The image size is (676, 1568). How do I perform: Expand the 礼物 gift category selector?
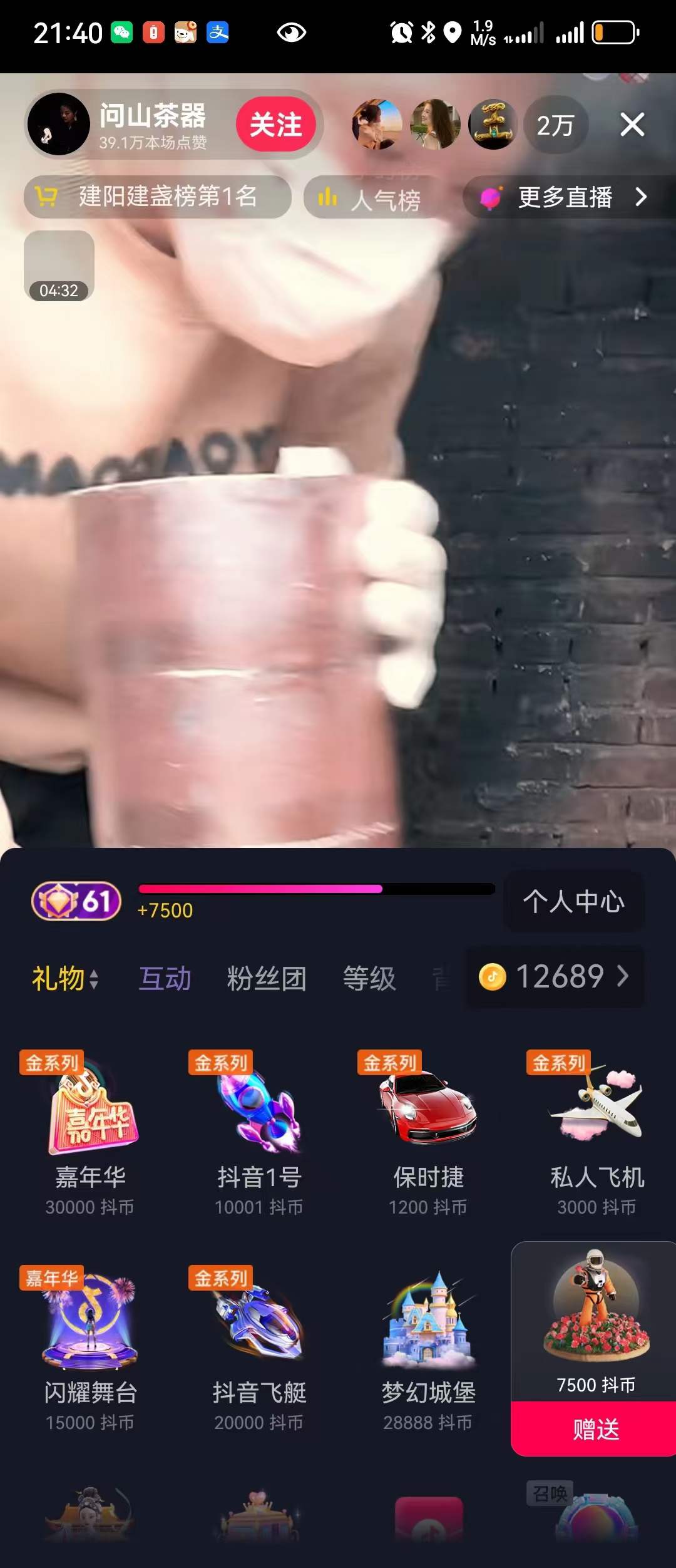click(65, 977)
